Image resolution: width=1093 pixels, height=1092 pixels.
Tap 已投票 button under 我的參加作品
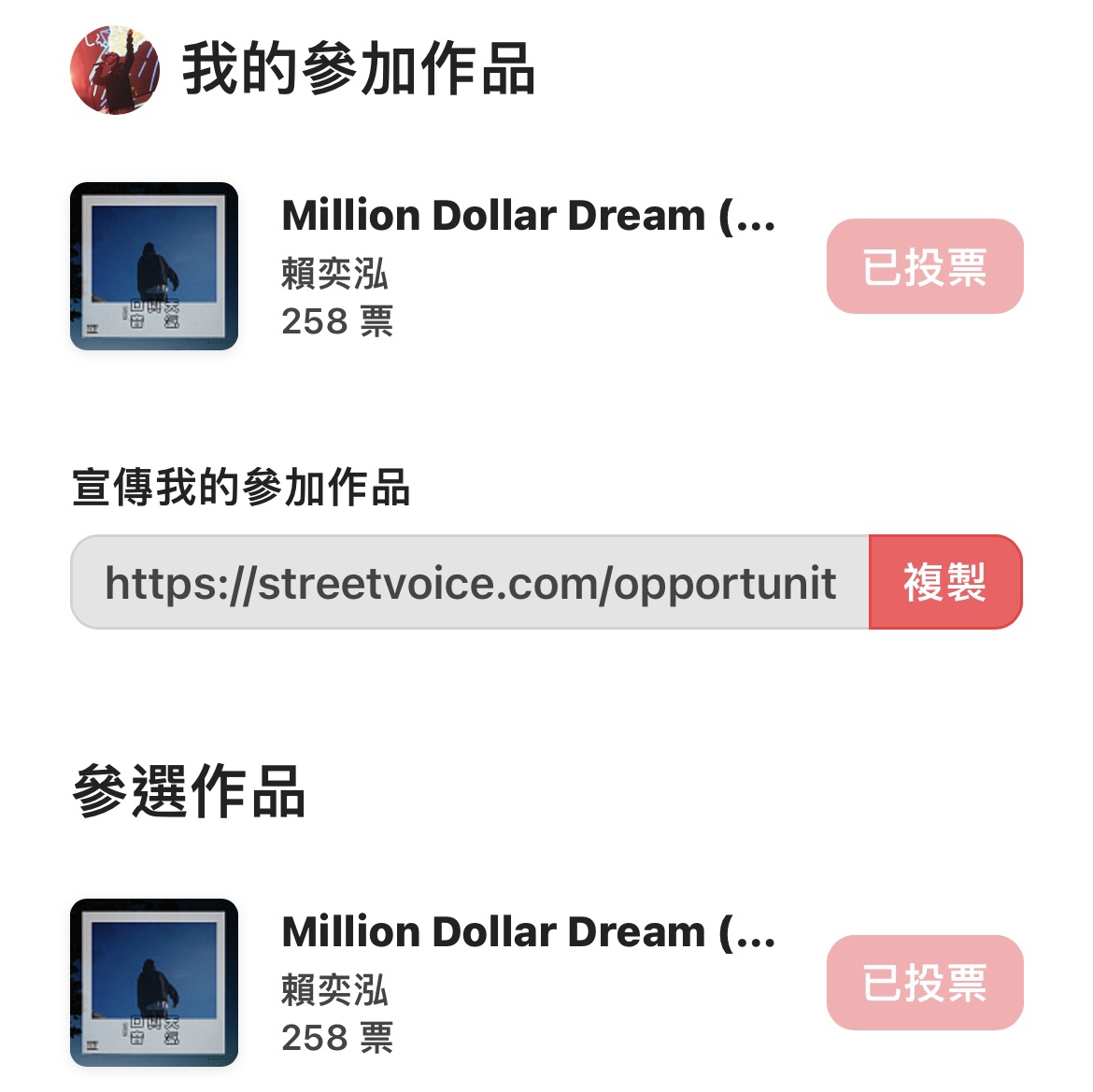point(924,267)
